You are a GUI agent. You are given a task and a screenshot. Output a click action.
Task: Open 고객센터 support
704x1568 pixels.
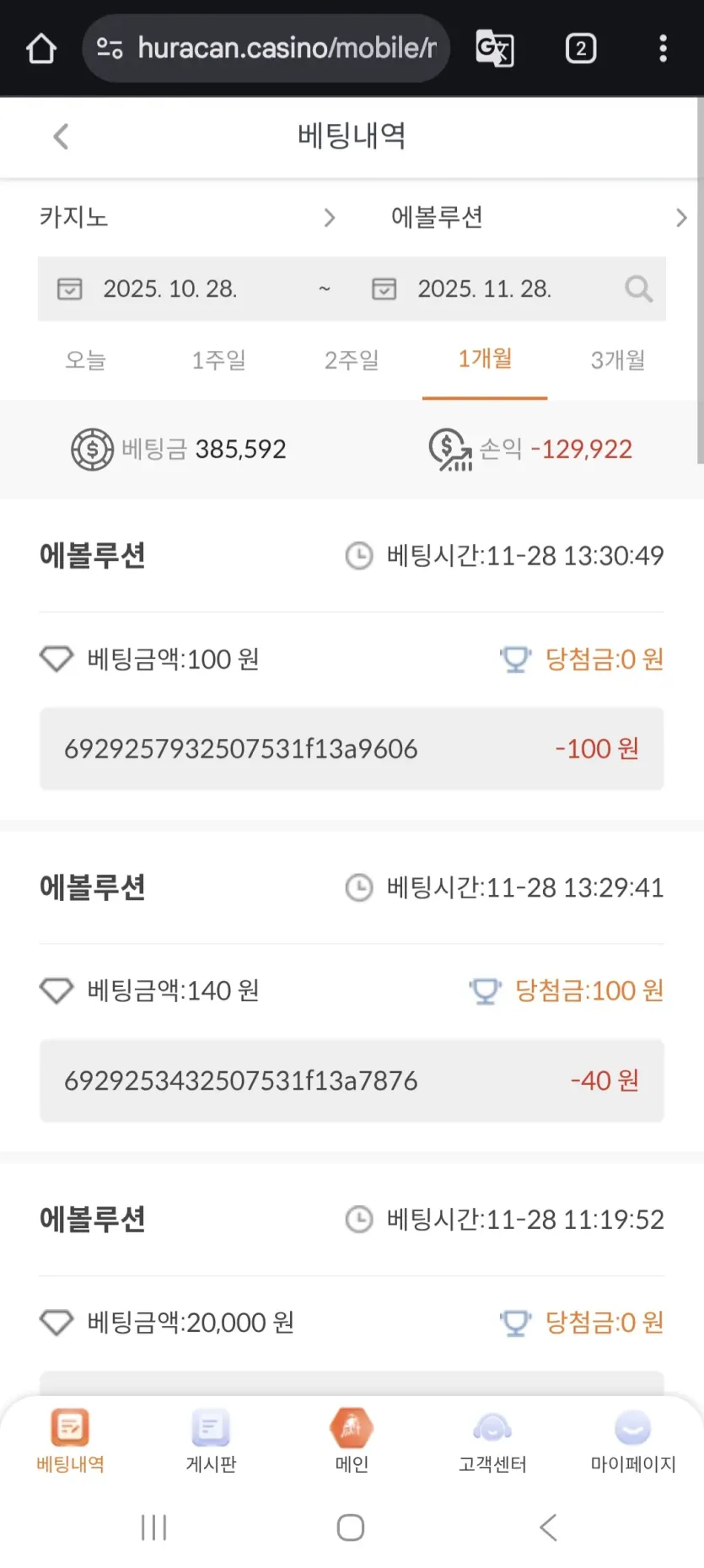[492, 1441]
